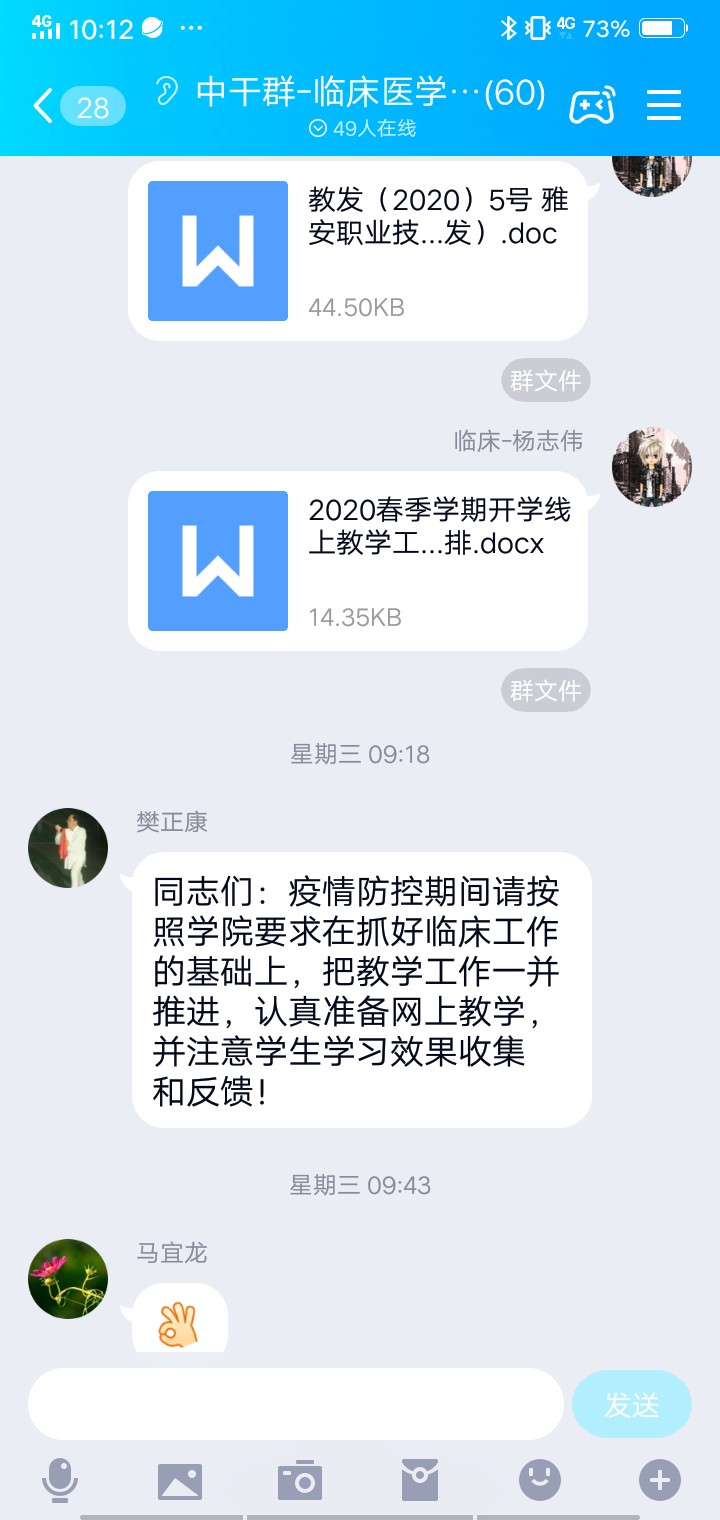This screenshot has width=720, height=1520.
Task: View 临床-杨志伟's profile avatar
Action: pos(652,467)
